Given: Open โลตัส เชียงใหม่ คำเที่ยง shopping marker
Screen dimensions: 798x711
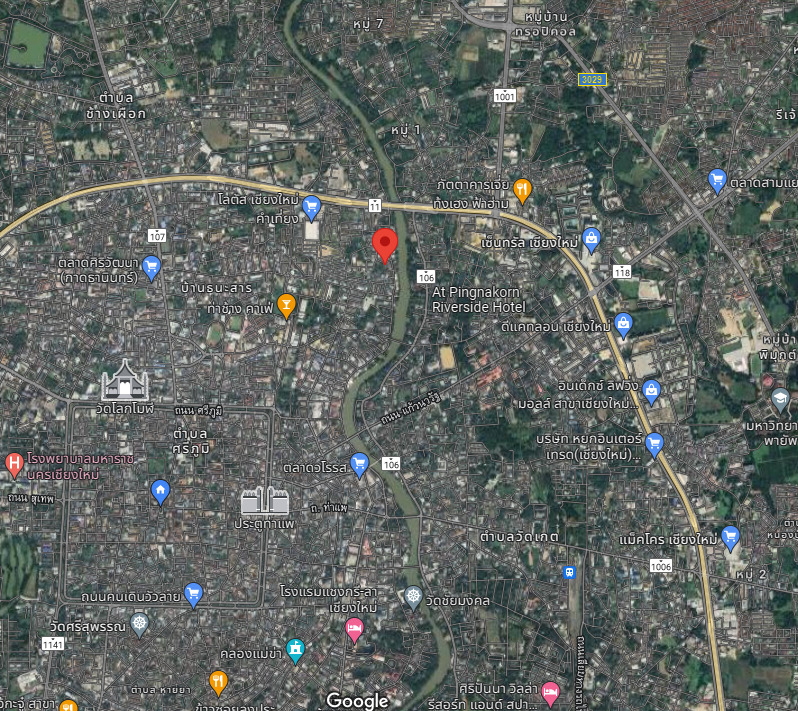Looking at the screenshot, I should [x=311, y=207].
